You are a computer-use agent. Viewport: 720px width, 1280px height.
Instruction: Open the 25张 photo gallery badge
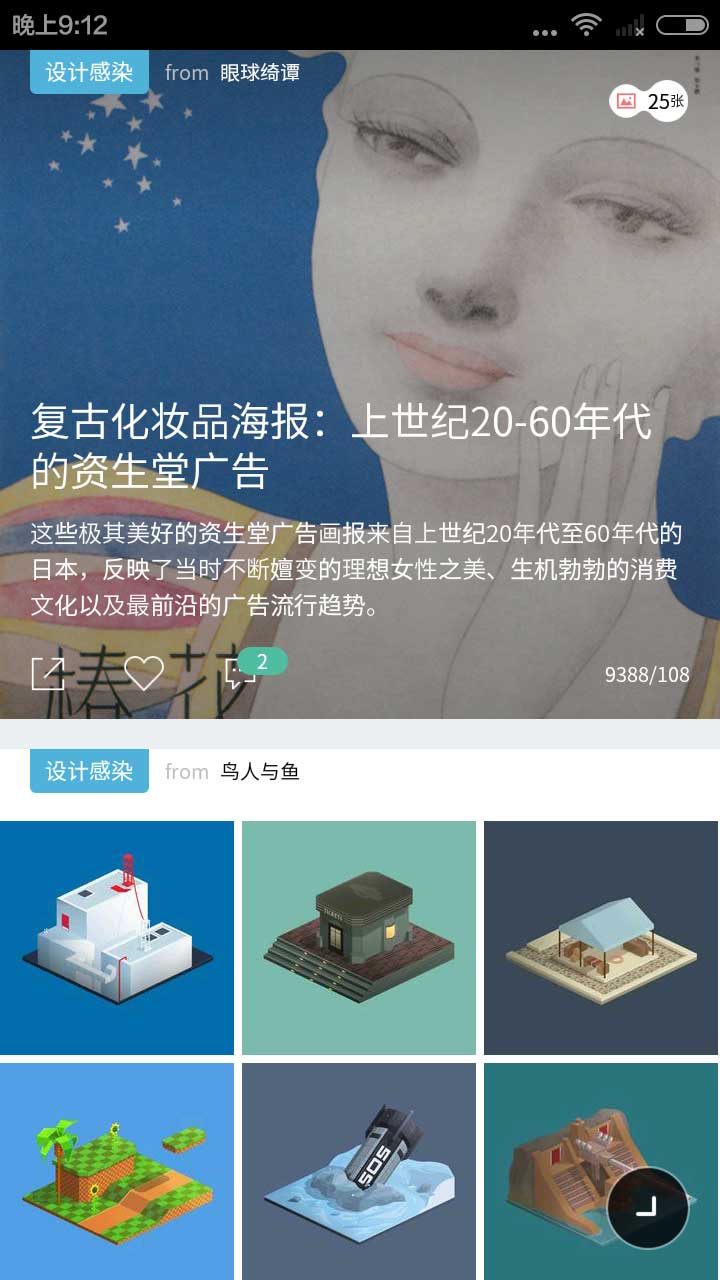[x=649, y=101]
